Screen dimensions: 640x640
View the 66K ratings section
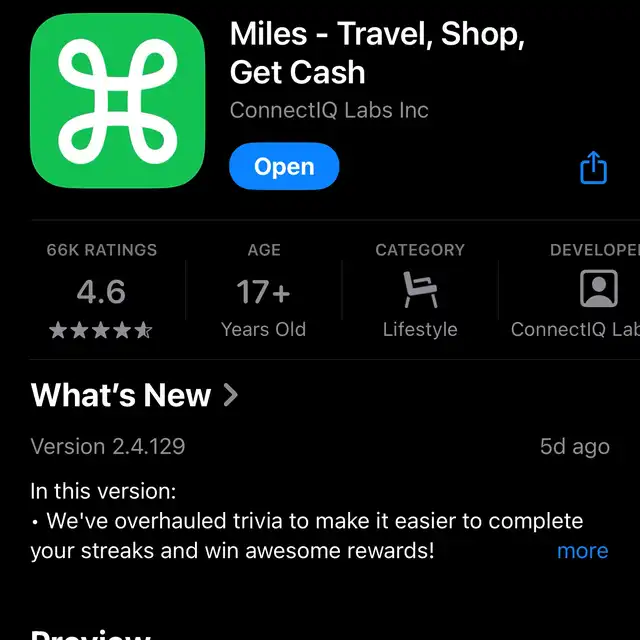(101, 290)
